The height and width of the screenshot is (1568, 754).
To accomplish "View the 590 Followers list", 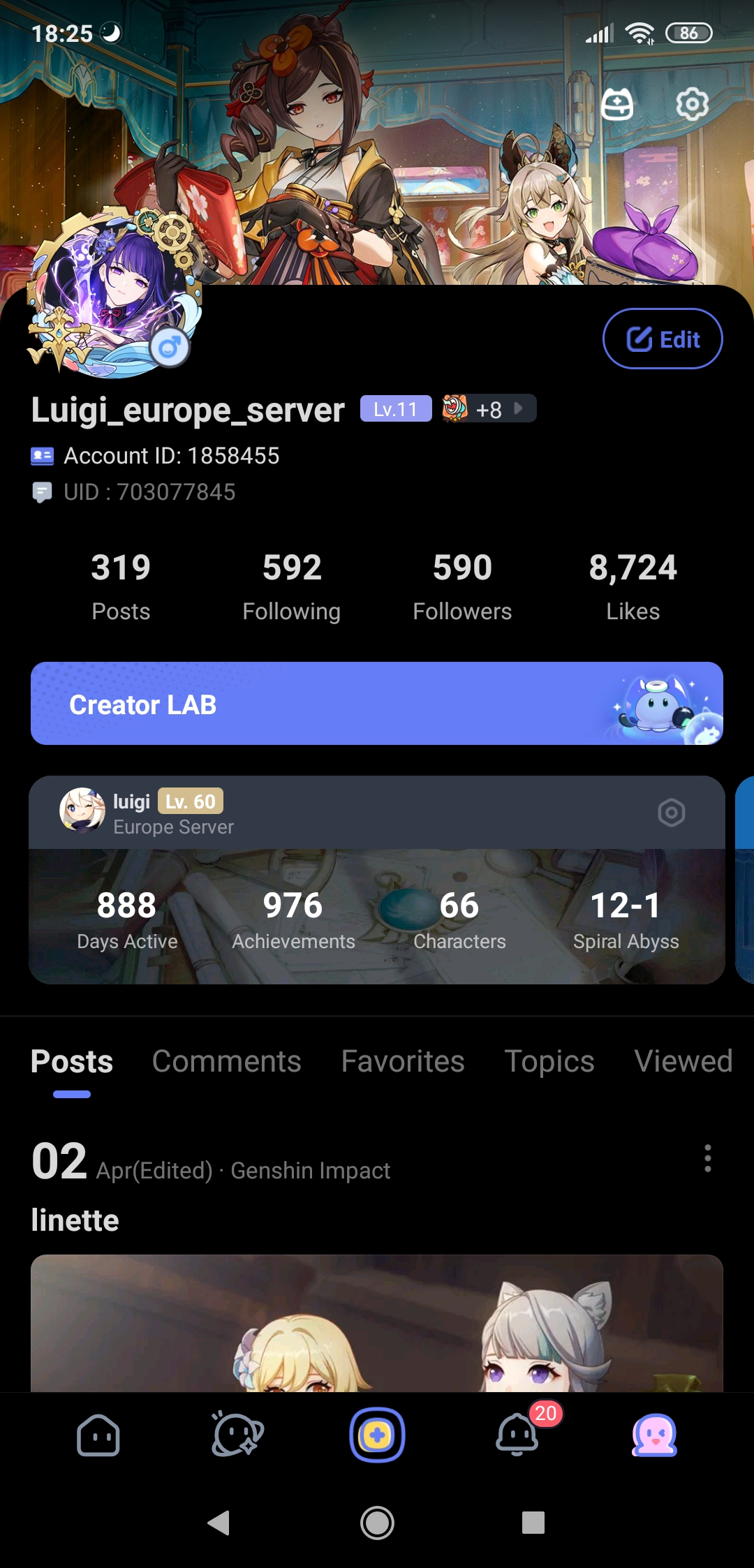I will click(461, 585).
